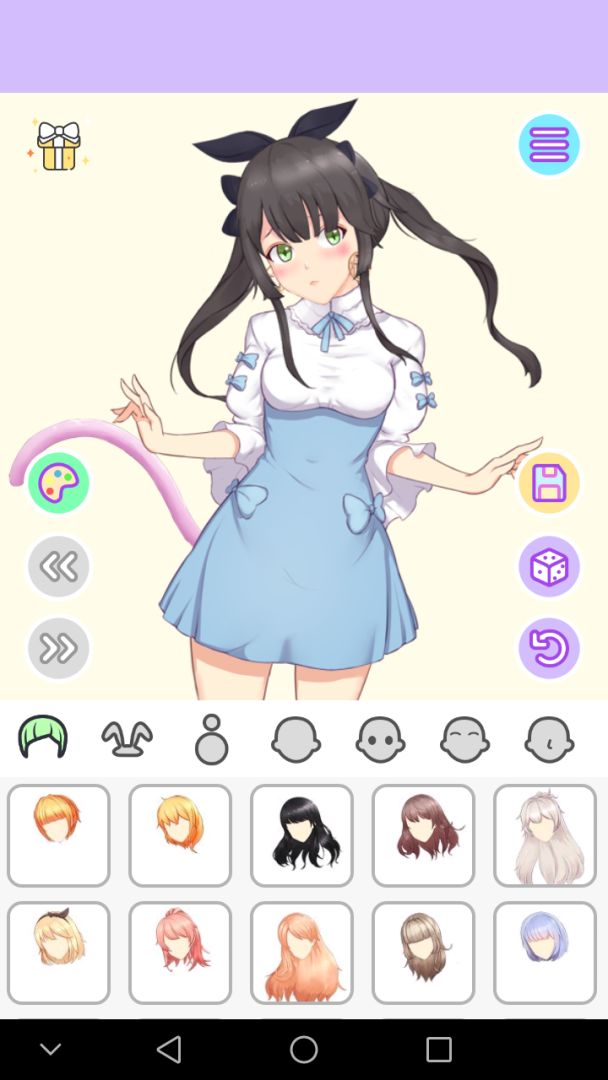Reset the character with the circular arrow
Viewport: 608px width, 1080px height.
549,649
